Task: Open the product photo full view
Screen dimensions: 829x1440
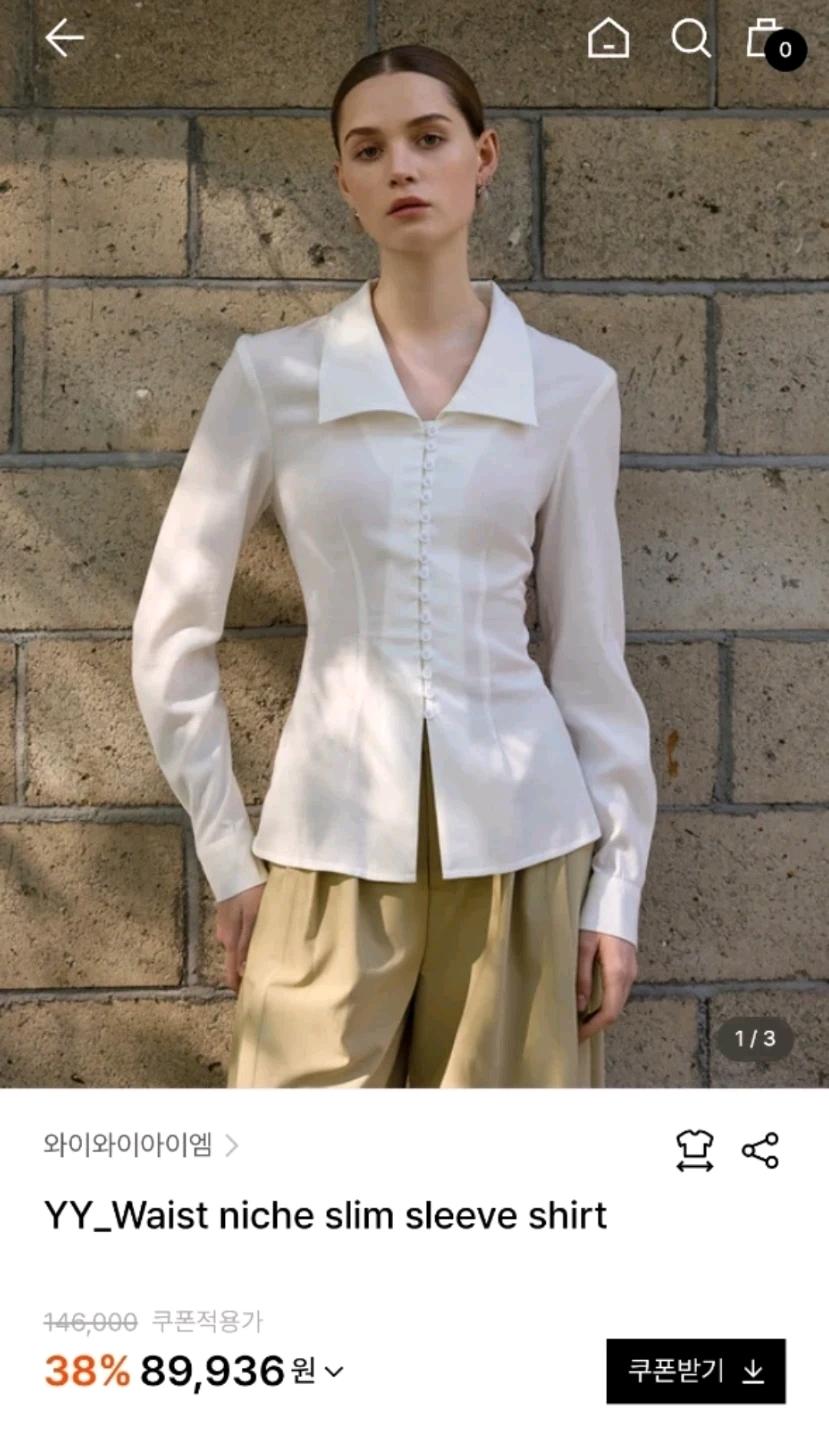Action: (414, 544)
